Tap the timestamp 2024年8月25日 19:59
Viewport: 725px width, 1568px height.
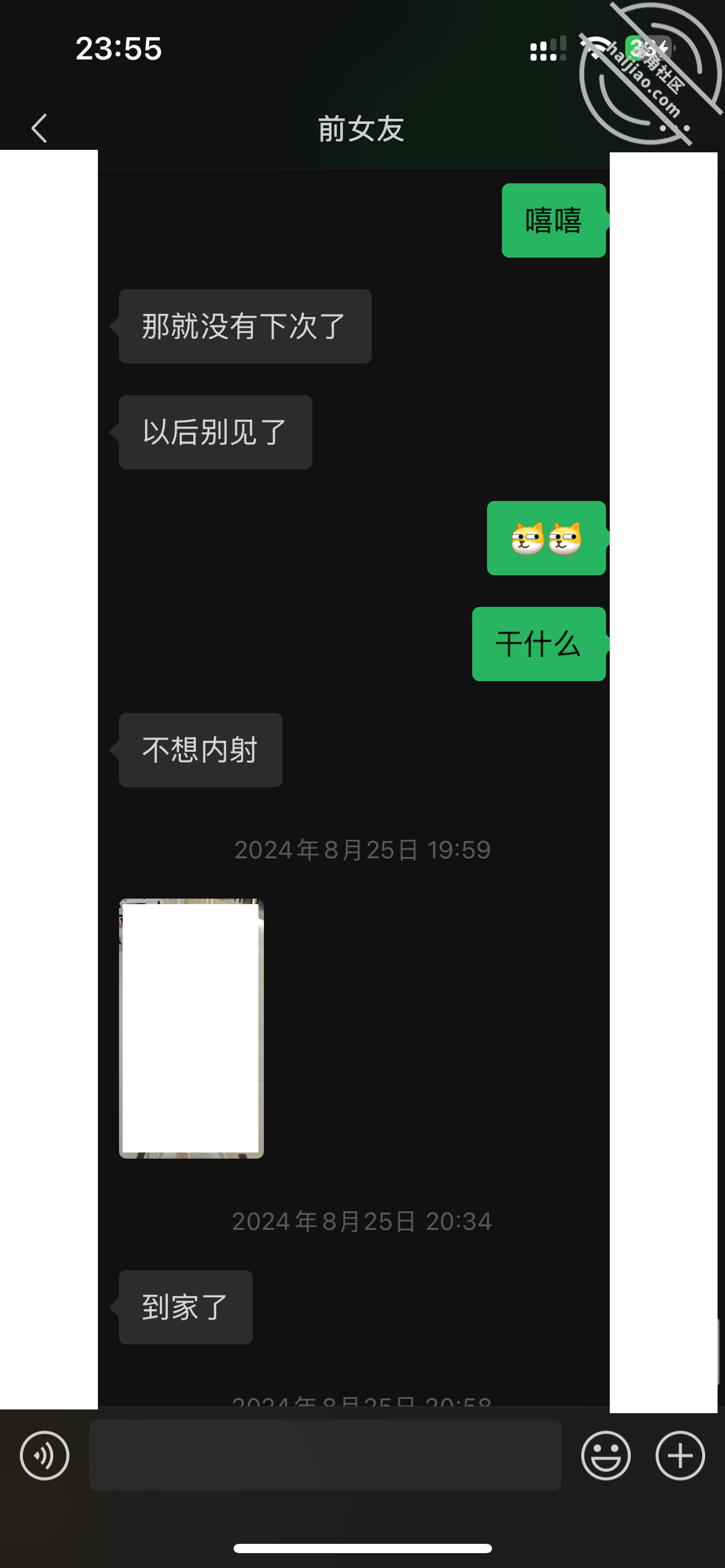(x=362, y=850)
